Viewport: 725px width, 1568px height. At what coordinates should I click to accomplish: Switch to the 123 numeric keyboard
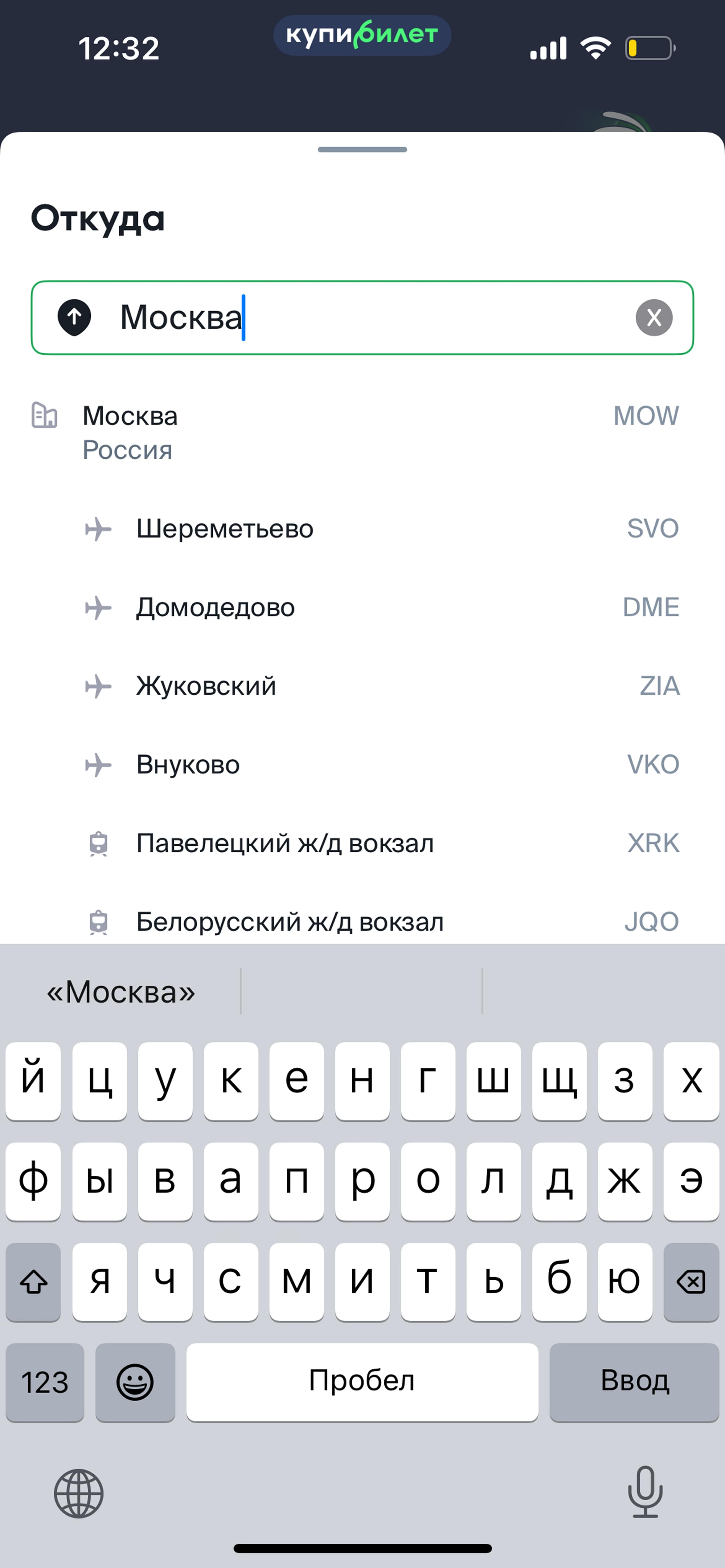pyautogui.click(x=44, y=1382)
